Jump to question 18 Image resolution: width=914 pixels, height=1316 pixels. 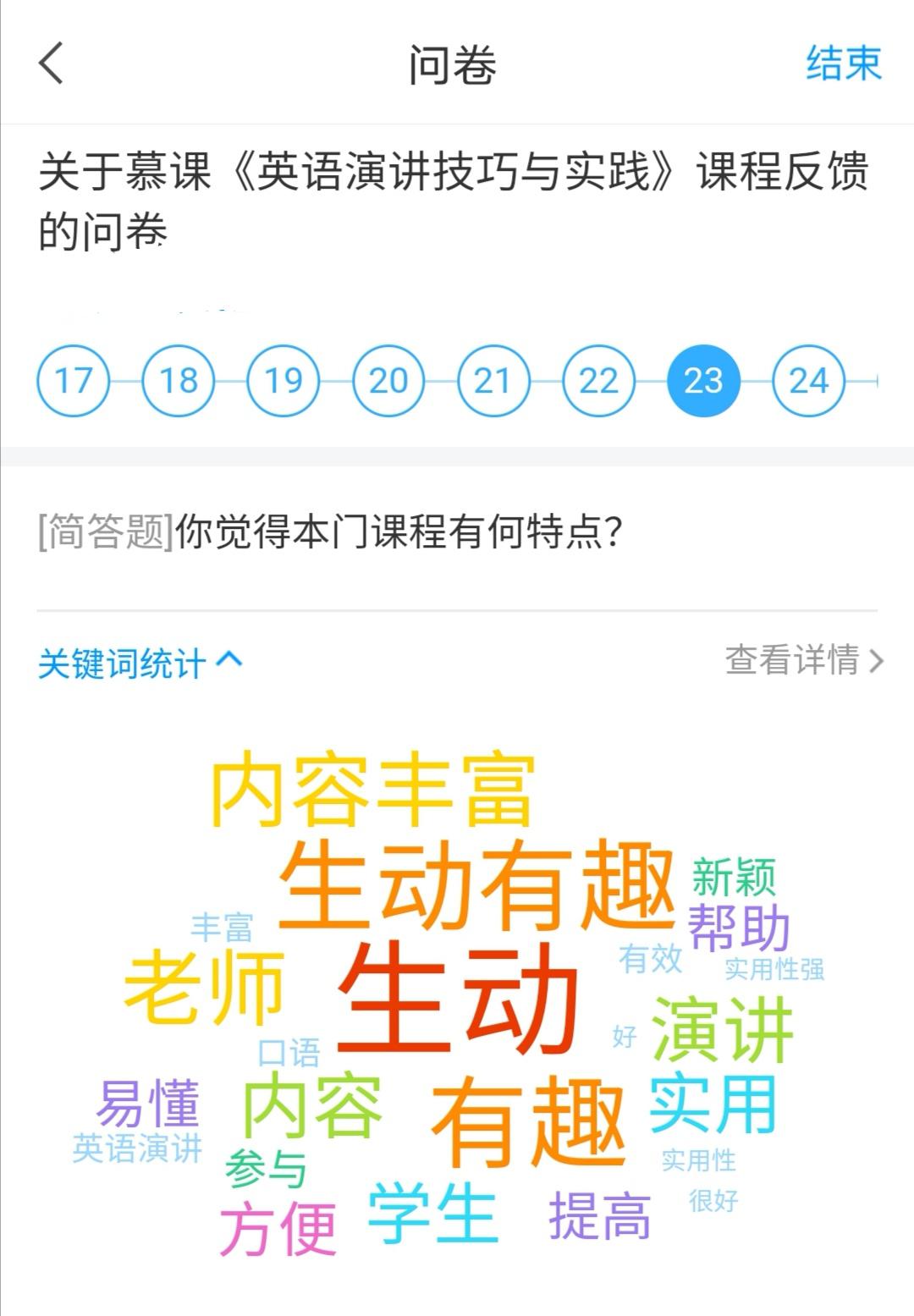pos(179,381)
